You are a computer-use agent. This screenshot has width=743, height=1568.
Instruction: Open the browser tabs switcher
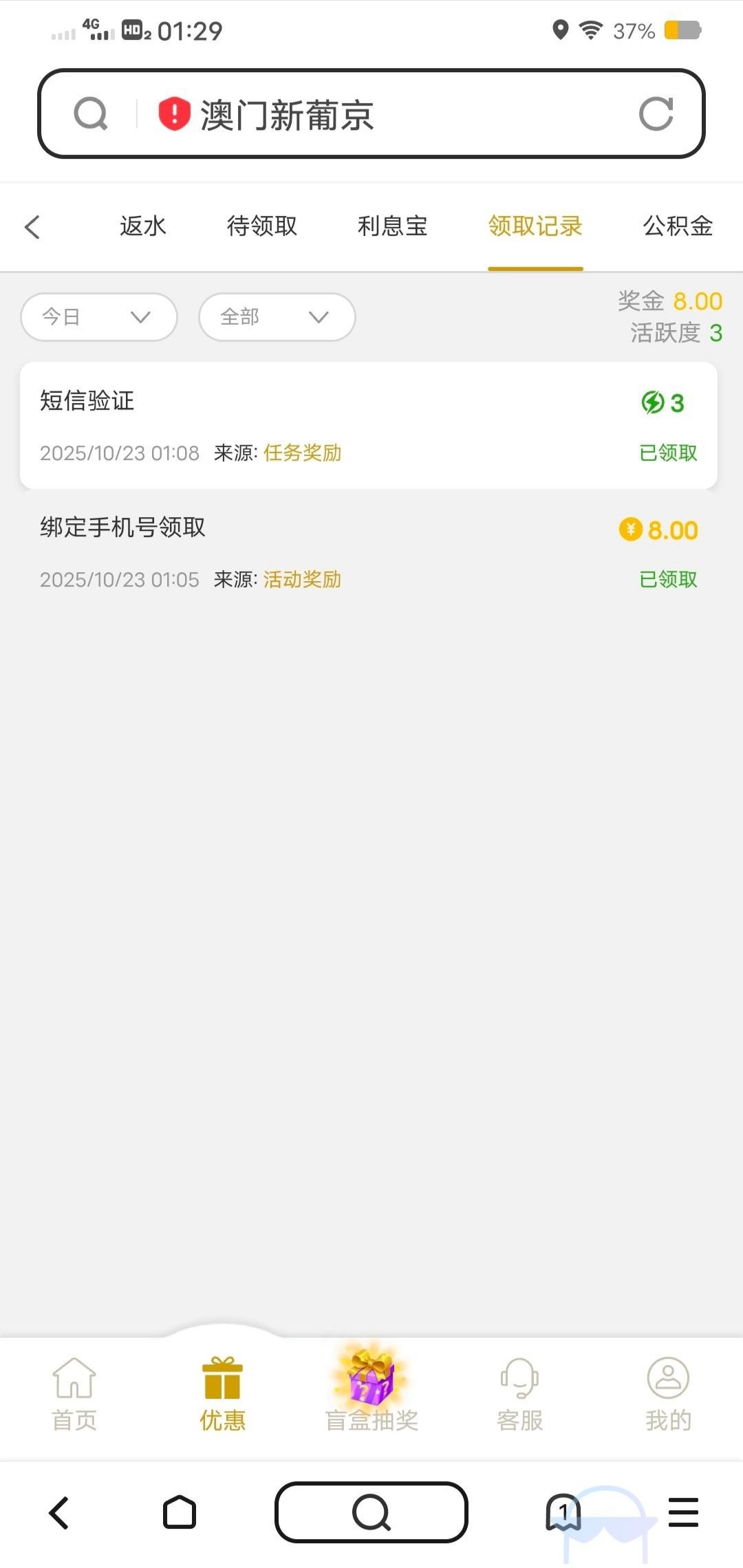[x=563, y=1513]
